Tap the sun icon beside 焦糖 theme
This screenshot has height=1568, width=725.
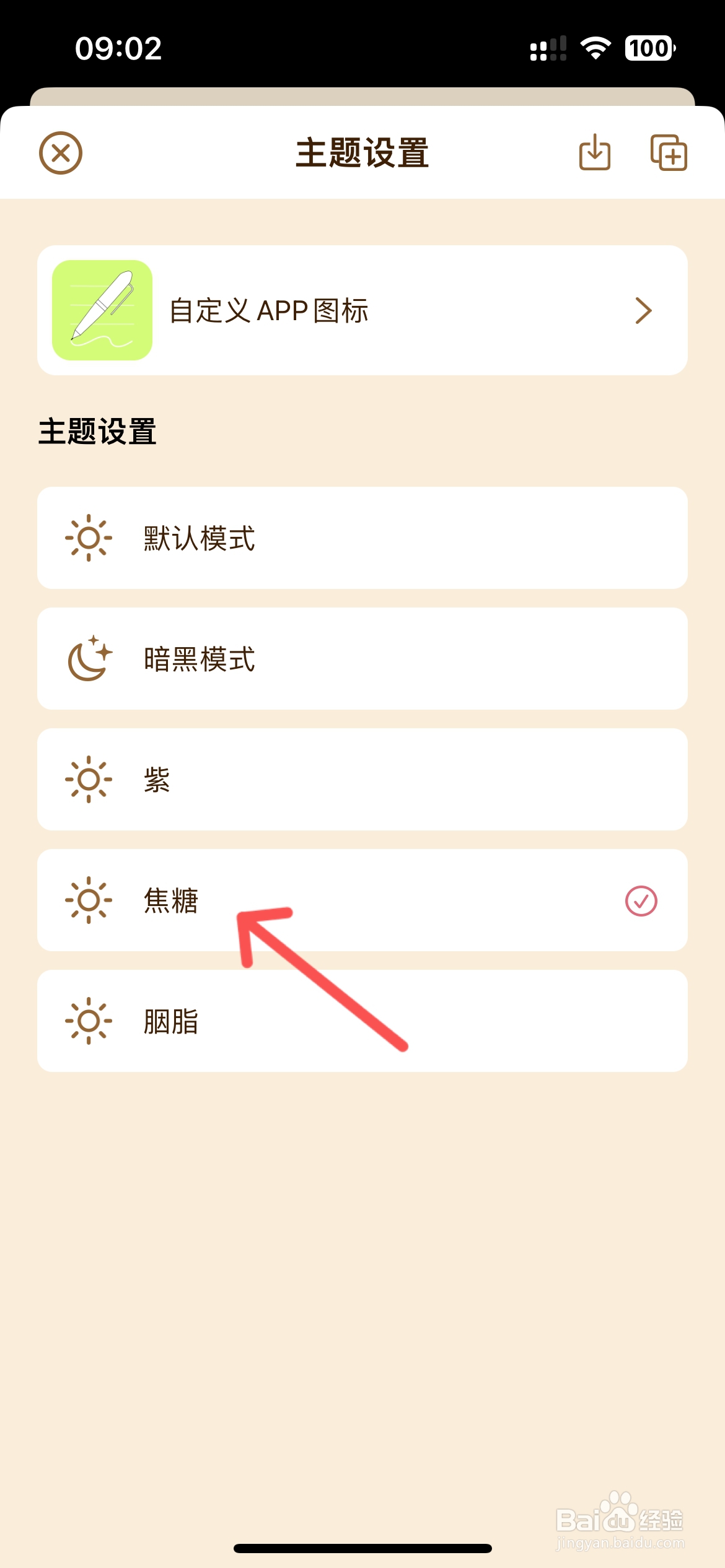click(x=90, y=900)
